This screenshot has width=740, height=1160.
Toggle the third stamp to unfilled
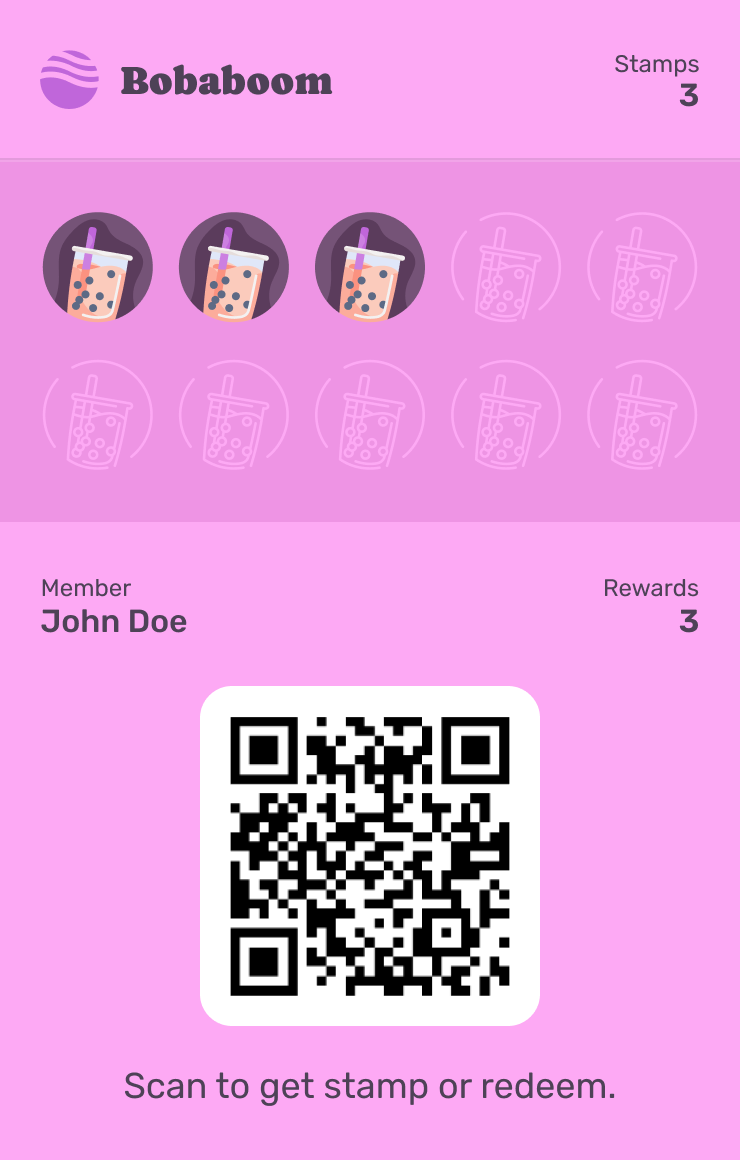370,267
